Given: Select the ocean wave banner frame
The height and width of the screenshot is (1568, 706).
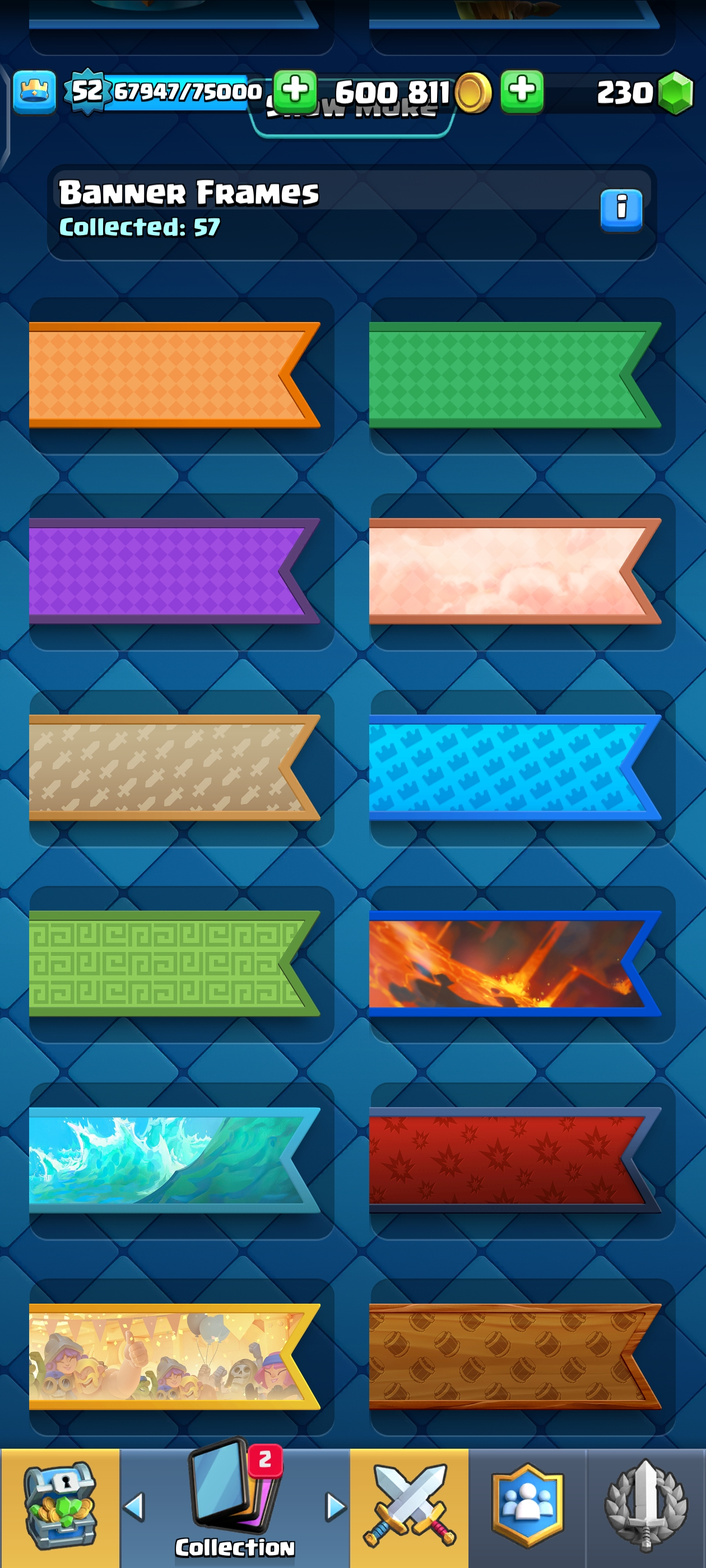Looking at the screenshot, I should point(174,1160).
